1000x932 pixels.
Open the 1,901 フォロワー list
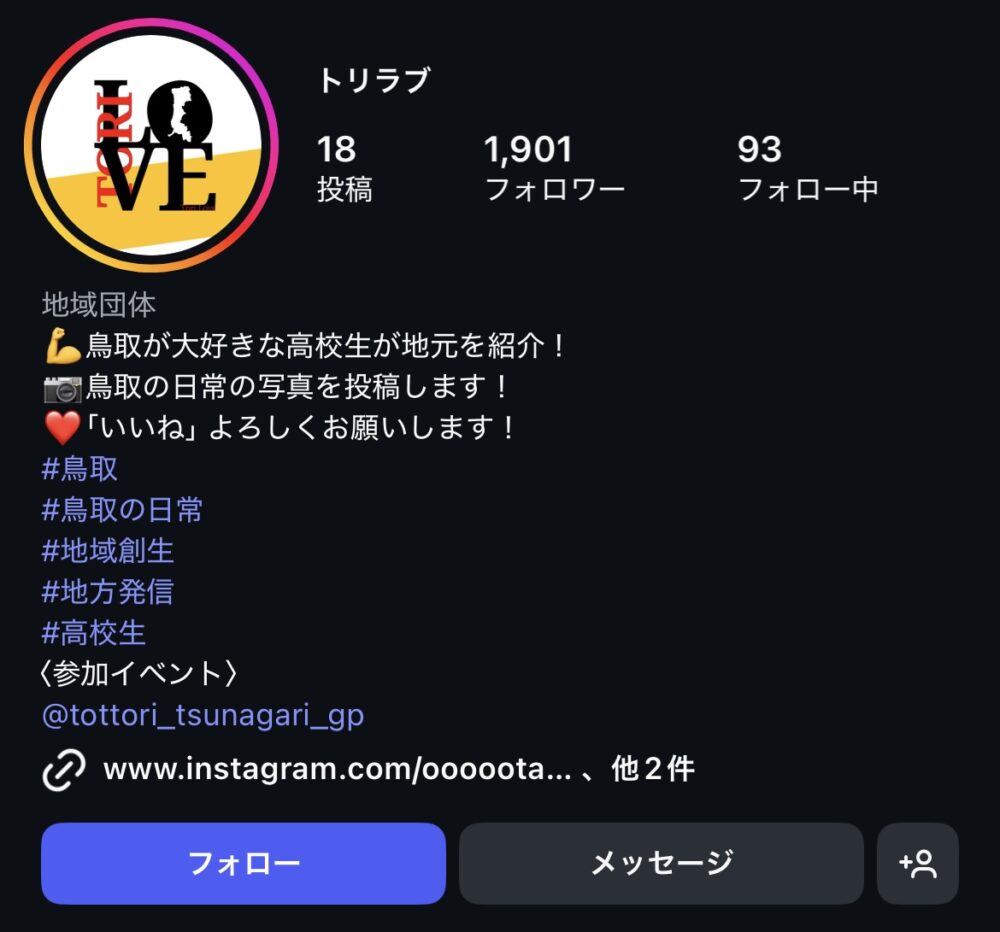(x=554, y=168)
